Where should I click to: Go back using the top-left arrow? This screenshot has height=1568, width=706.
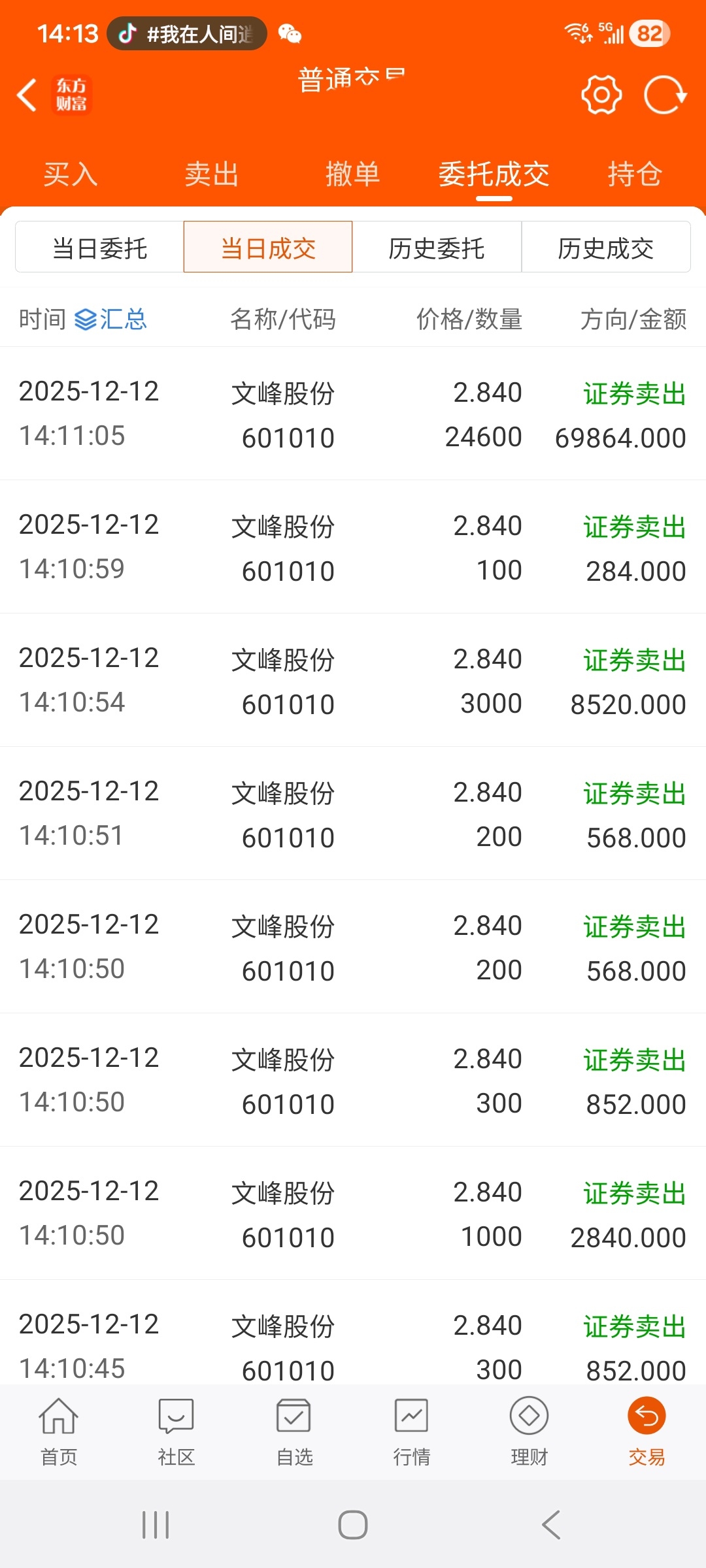[27, 95]
